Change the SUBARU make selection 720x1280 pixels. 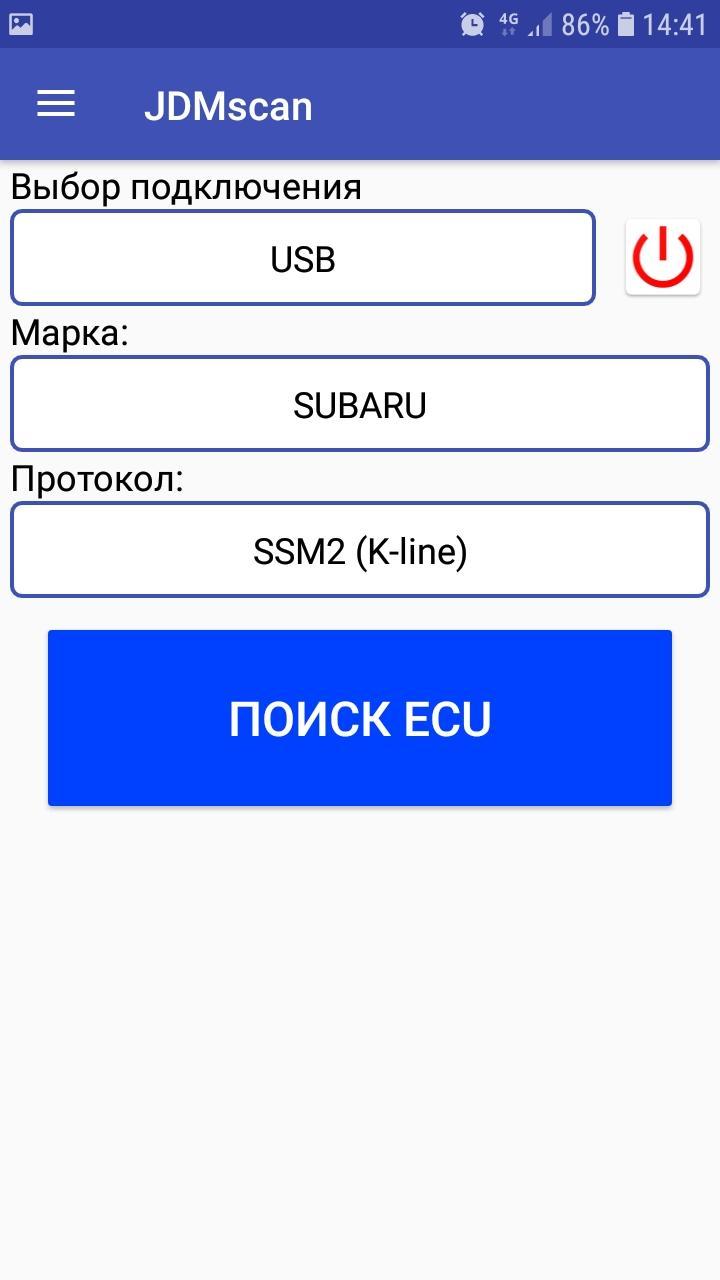(x=359, y=404)
